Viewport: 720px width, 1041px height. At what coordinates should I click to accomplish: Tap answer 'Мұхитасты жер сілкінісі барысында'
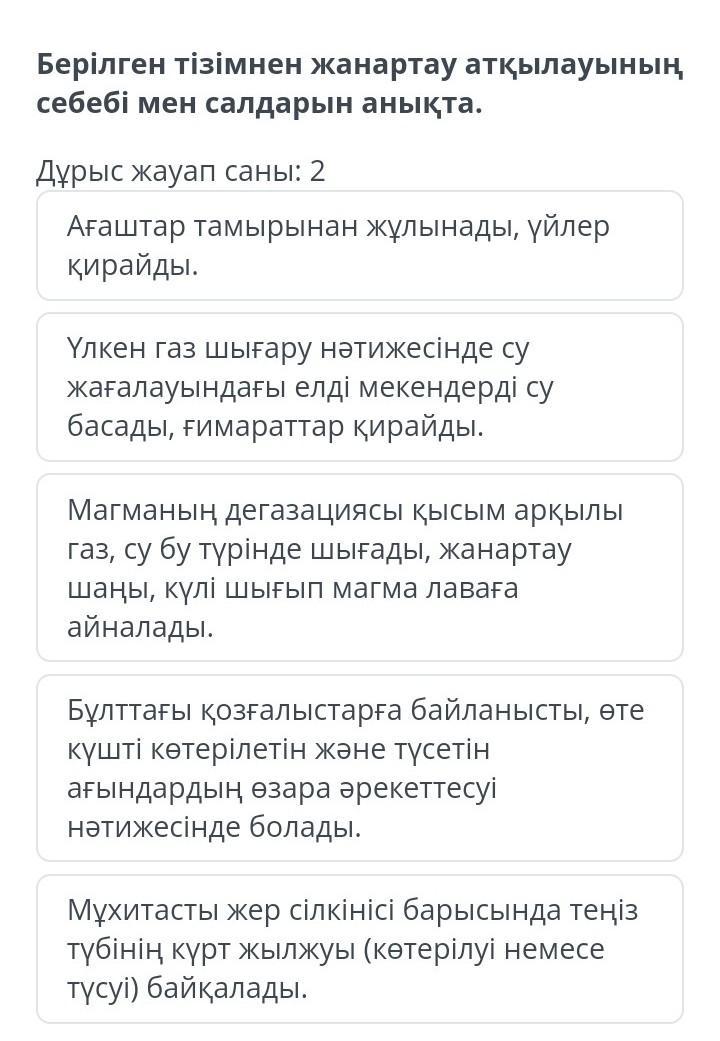[x=360, y=949]
